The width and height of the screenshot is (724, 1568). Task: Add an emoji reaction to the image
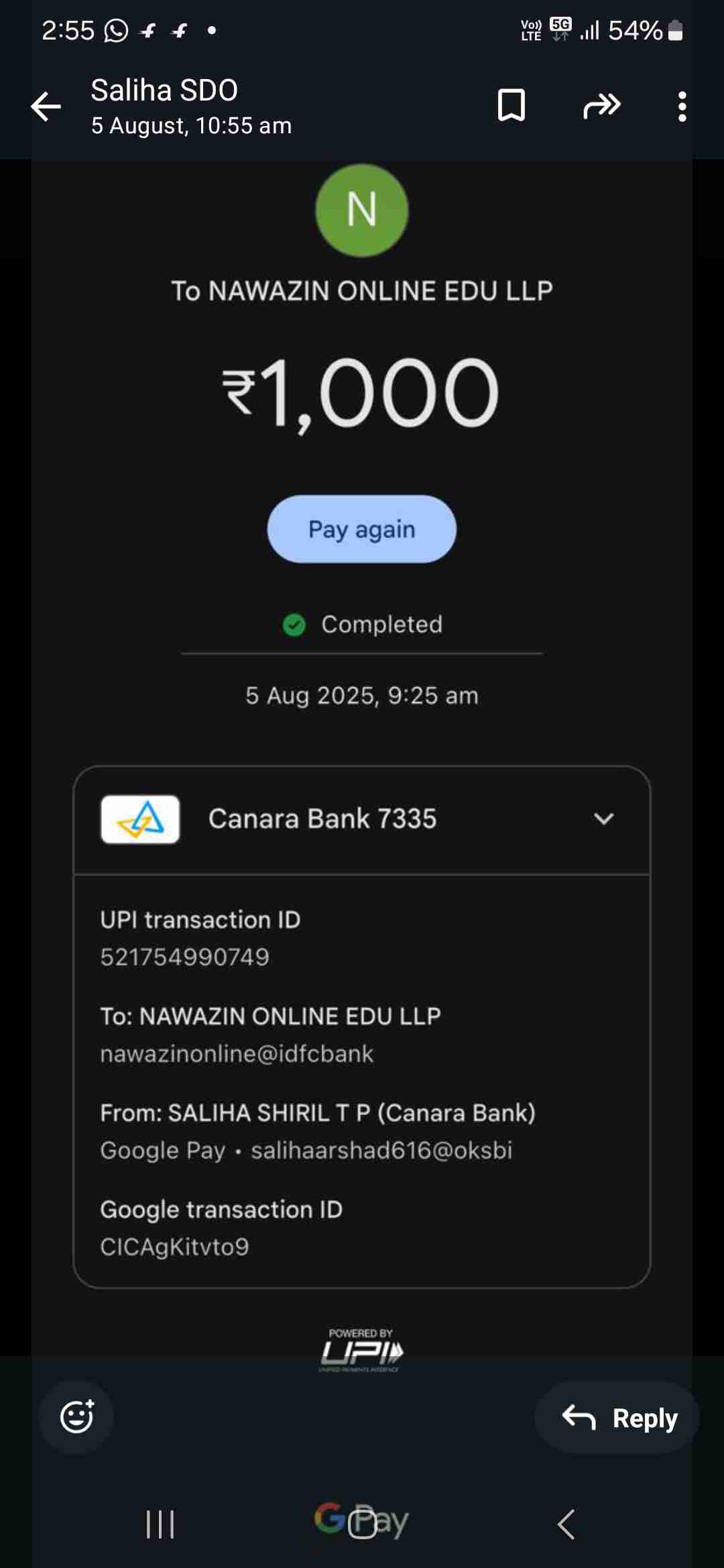click(x=76, y=1416)
